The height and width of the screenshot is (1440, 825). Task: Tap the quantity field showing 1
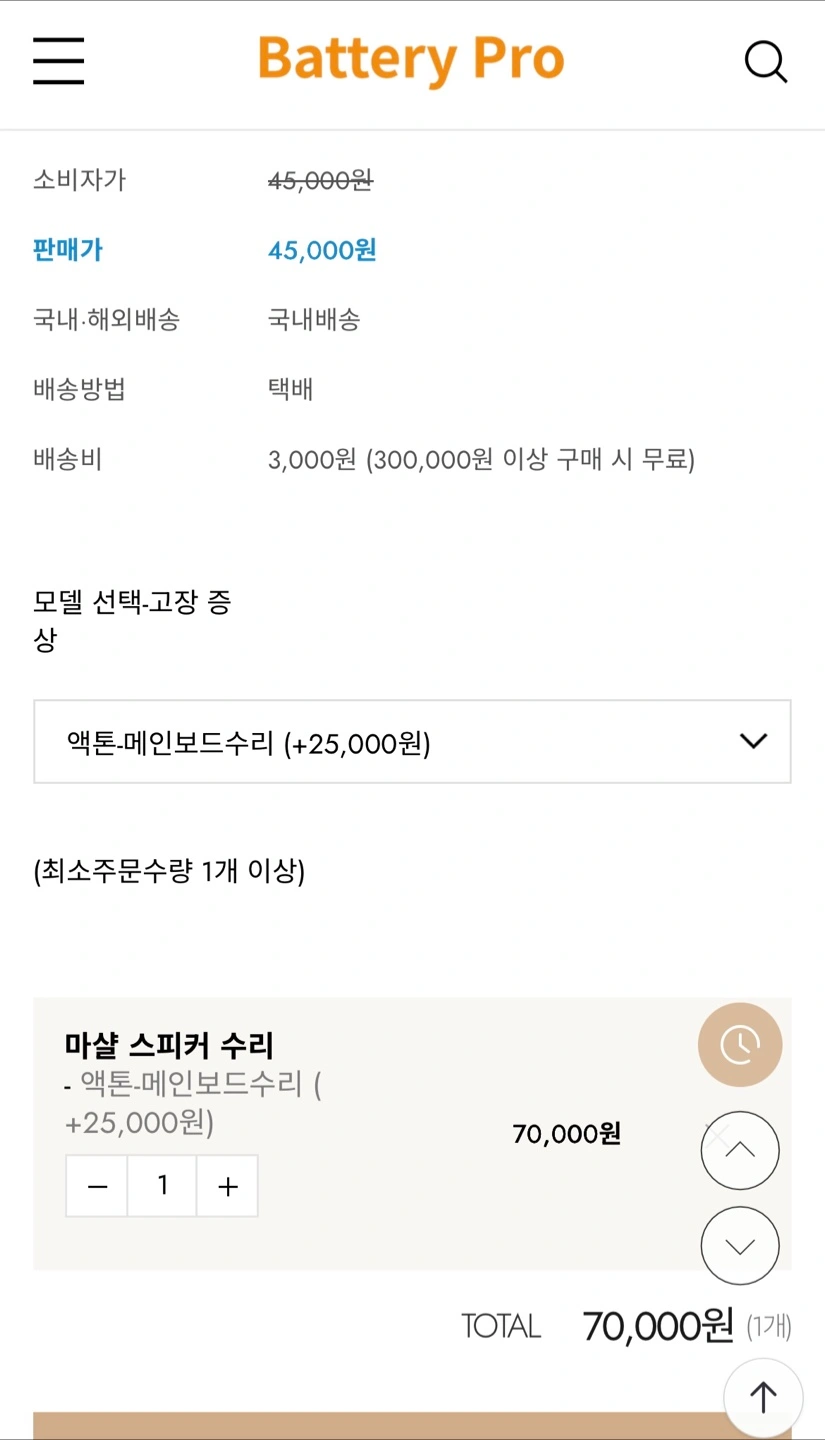pos(162,1186)
